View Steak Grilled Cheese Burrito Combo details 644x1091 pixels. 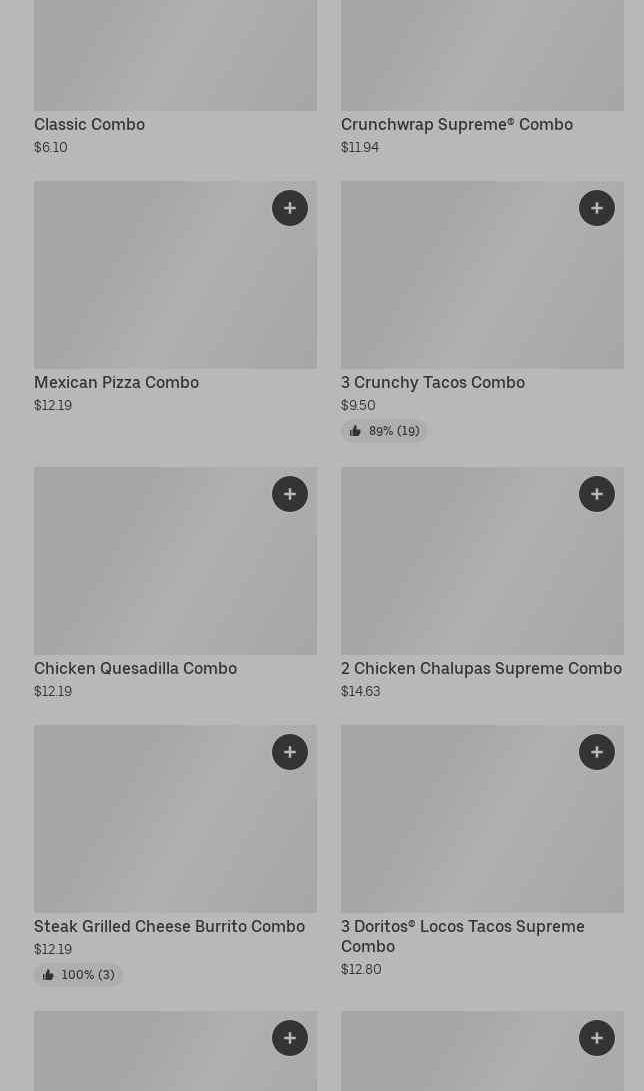(x=169, y=927)
